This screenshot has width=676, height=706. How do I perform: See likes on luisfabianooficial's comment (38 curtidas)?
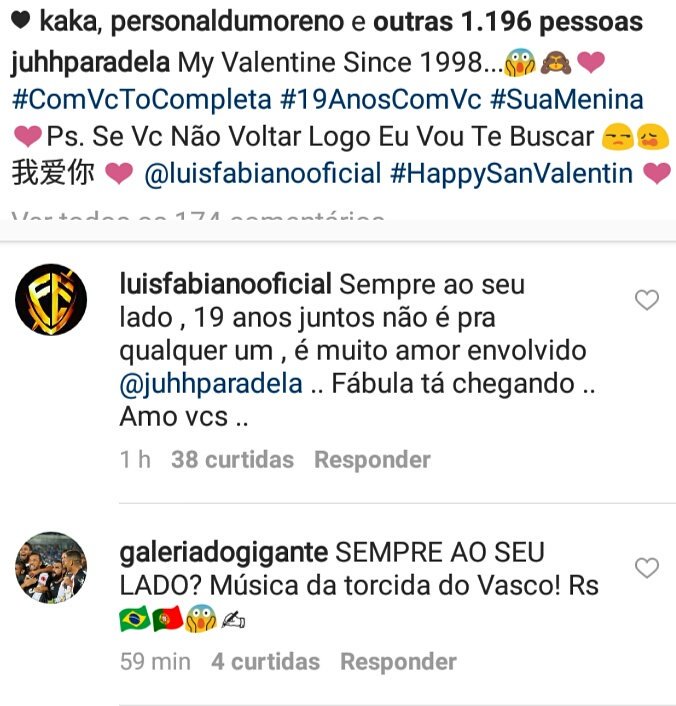pyautogui.click(x=232, y=460)
